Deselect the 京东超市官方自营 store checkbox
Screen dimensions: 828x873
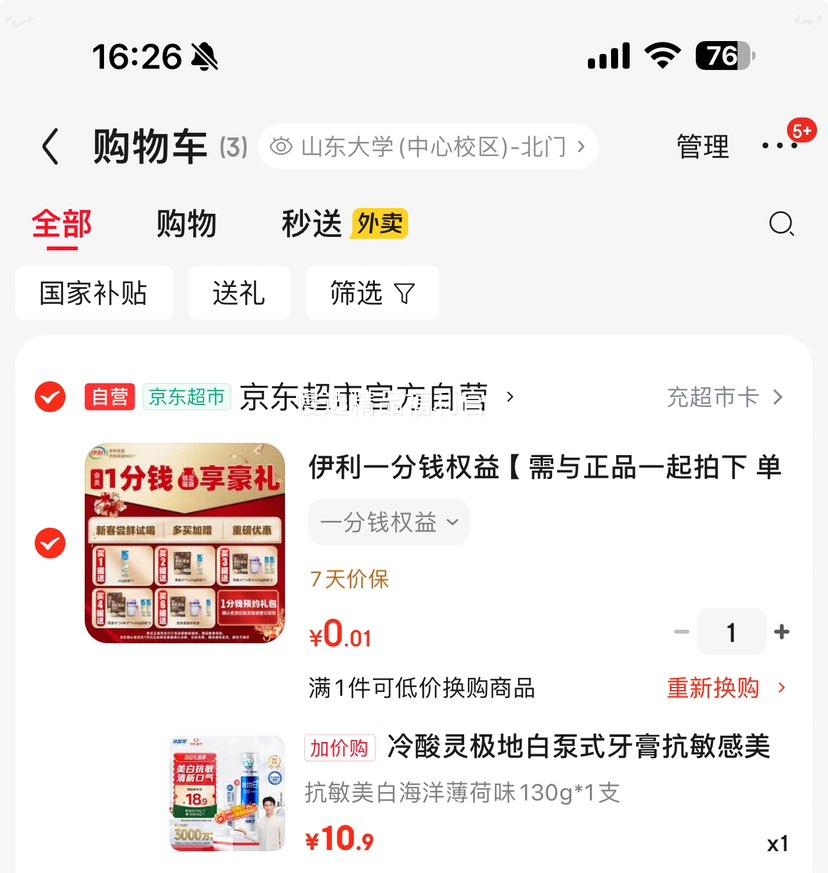tap(49, 396)
